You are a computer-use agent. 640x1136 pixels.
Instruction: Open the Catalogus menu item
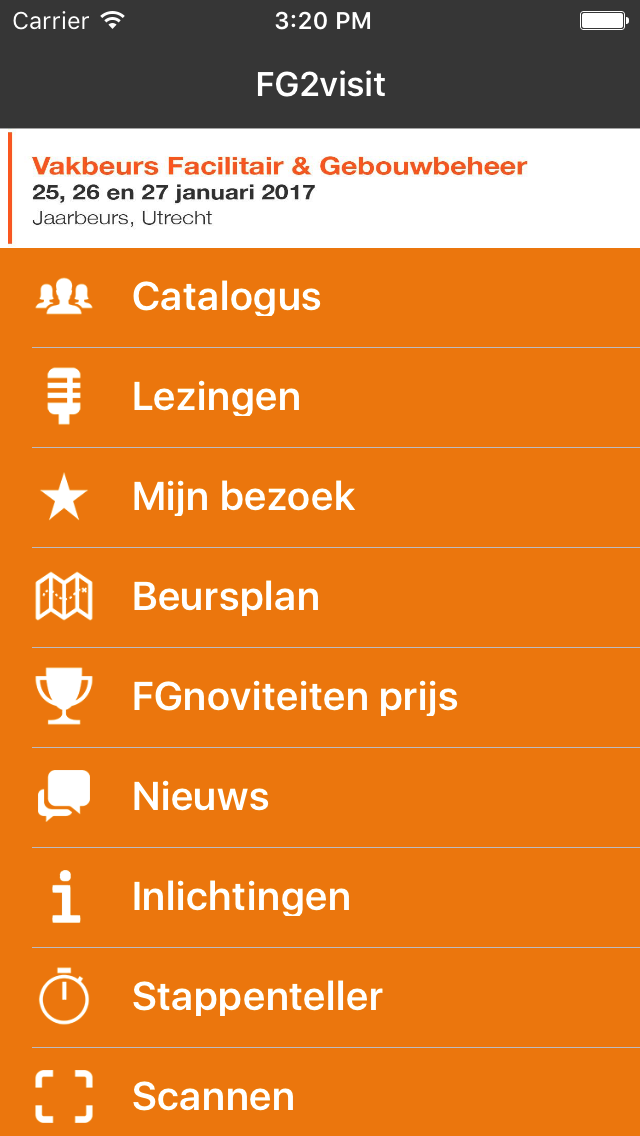[x=320, y=297]
